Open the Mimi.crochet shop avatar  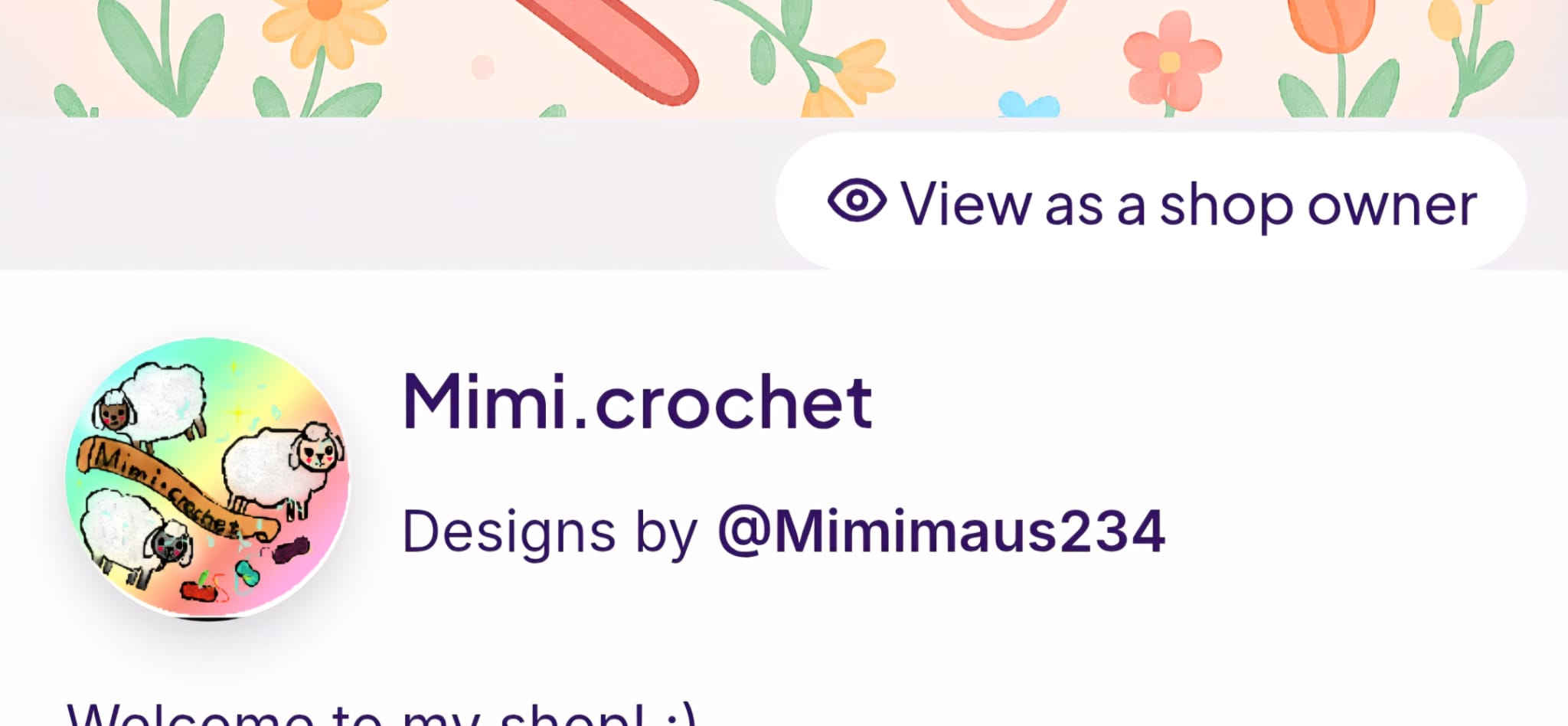(207, 478)
